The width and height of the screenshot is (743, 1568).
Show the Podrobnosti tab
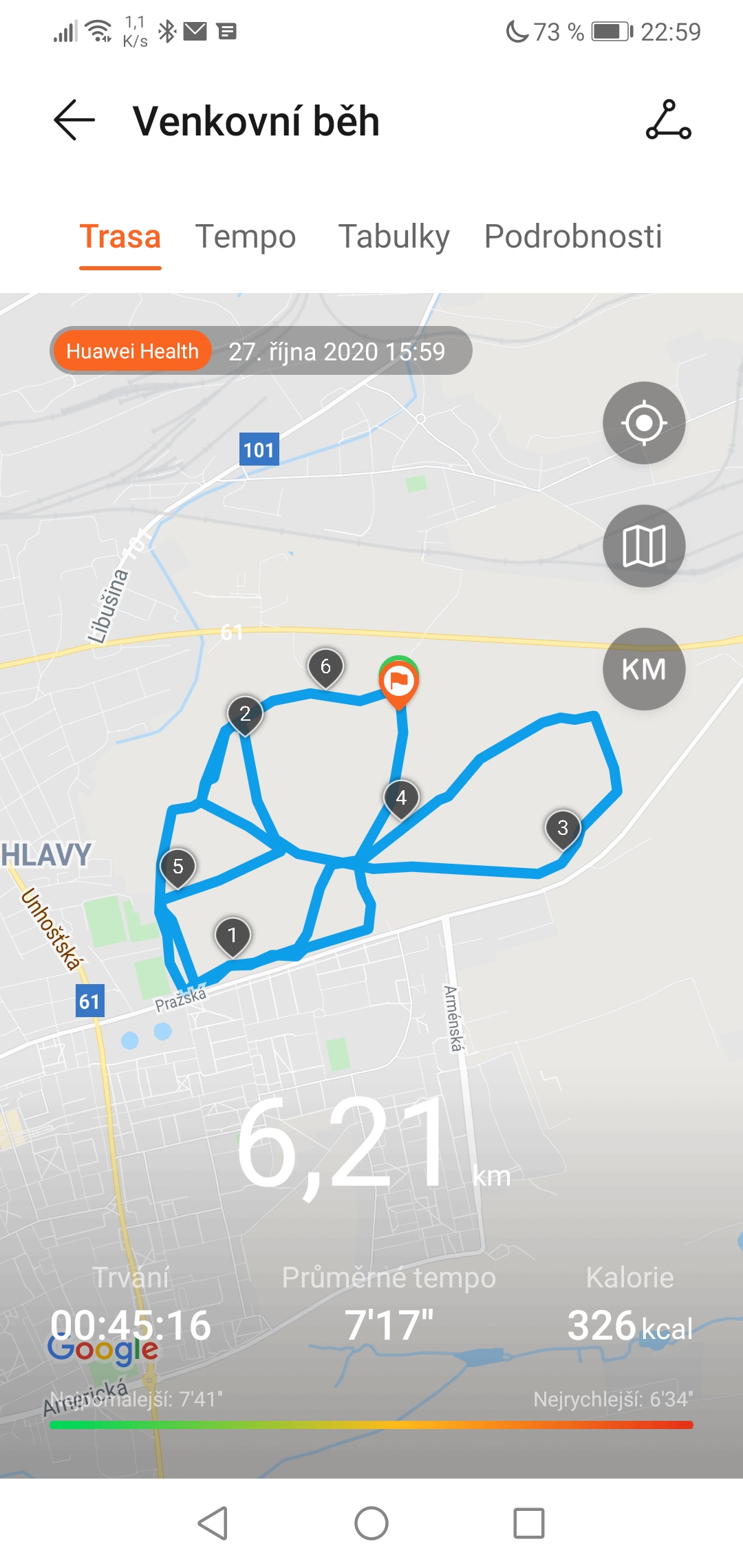(x=573, y=237)
